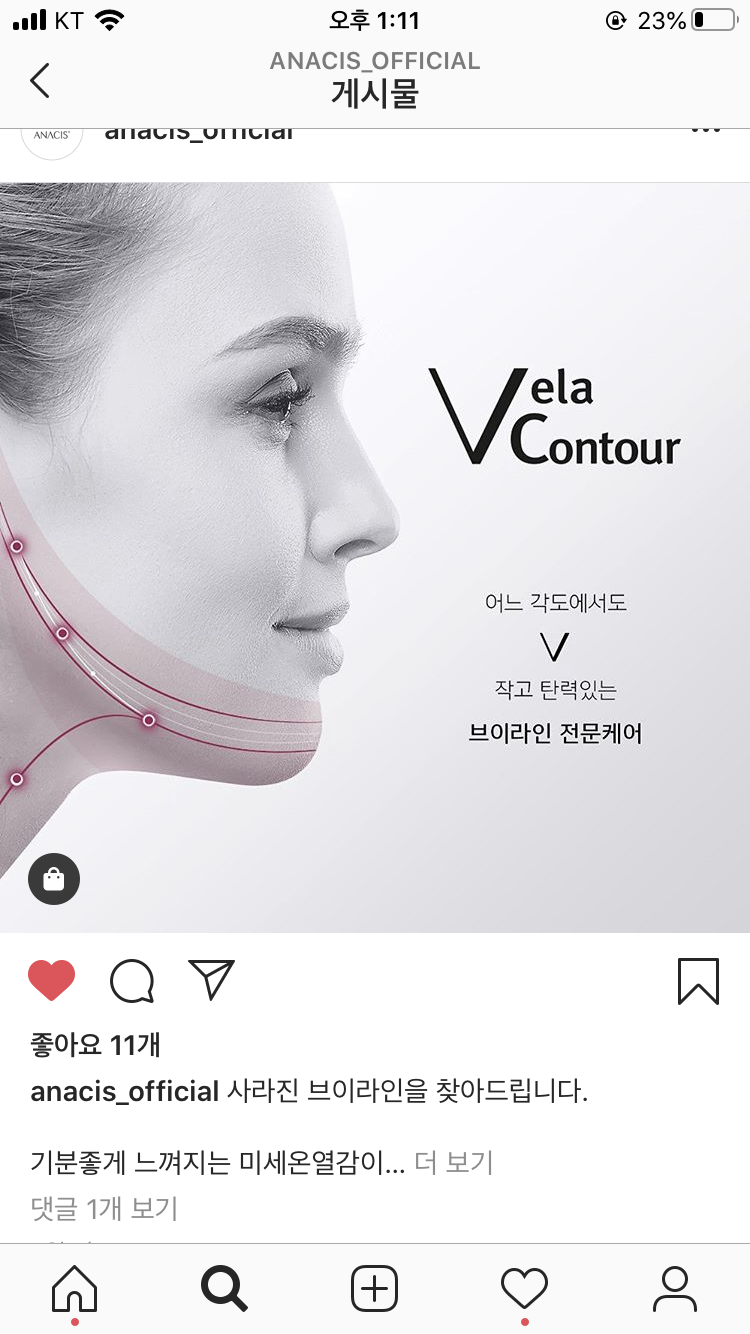Open the Activity heart tab
This screenshot has height=1334, width=750.
tap(525, 1289)
